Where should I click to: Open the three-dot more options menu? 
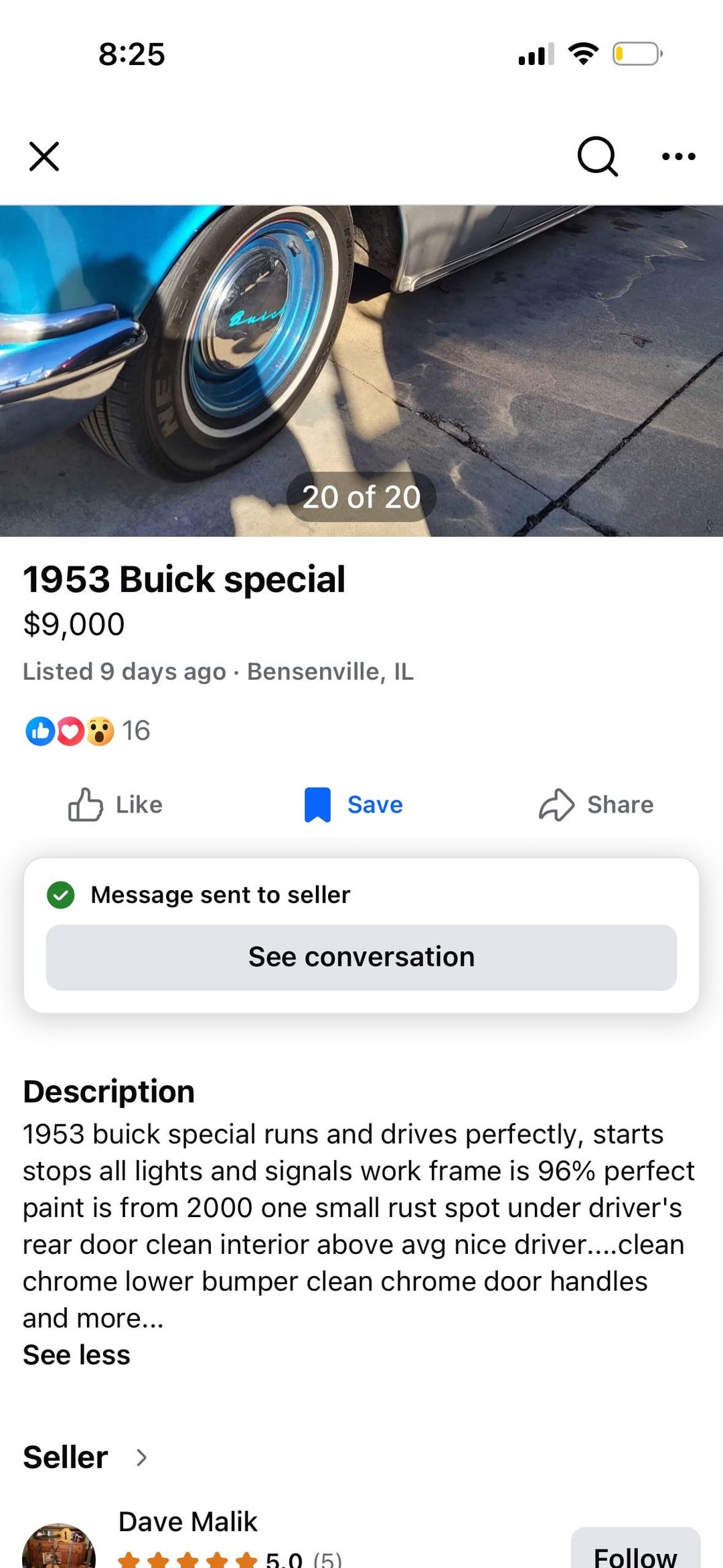pos(678,157)
